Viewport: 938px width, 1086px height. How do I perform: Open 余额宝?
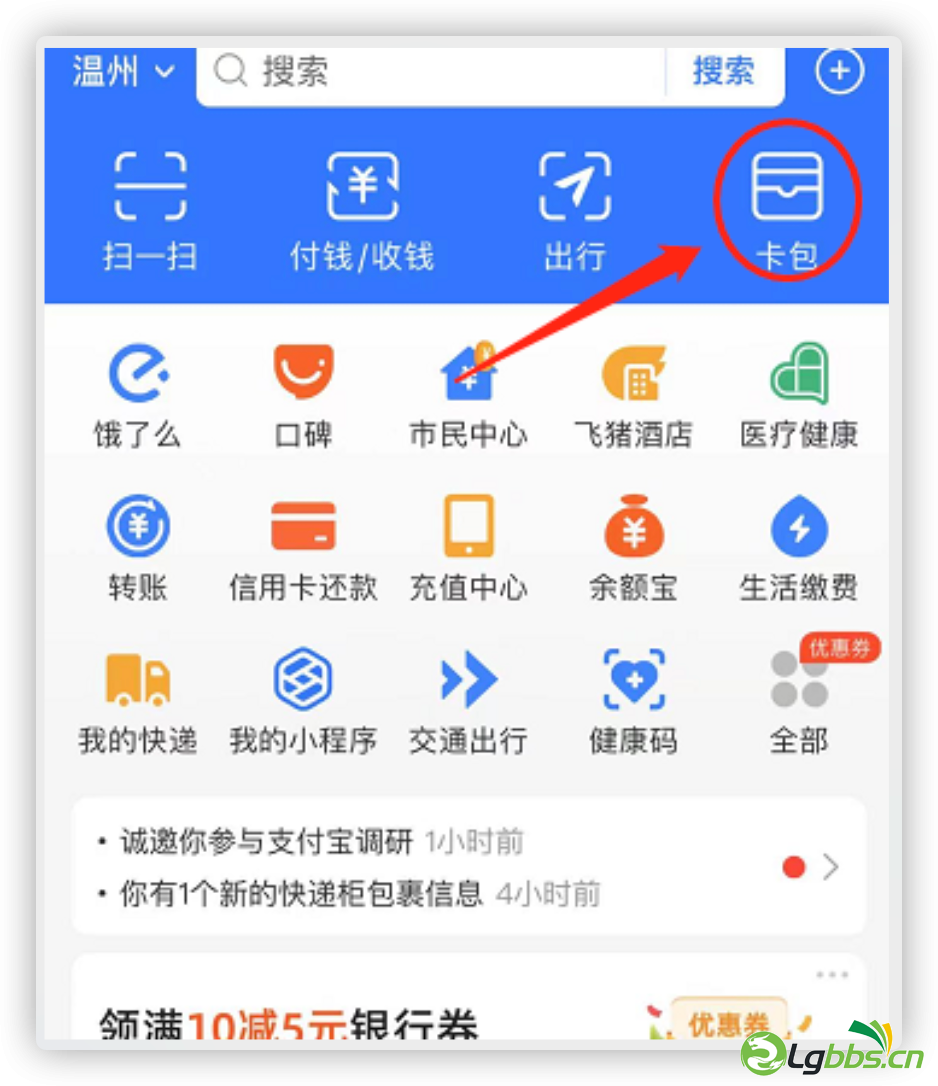[633, 547]
